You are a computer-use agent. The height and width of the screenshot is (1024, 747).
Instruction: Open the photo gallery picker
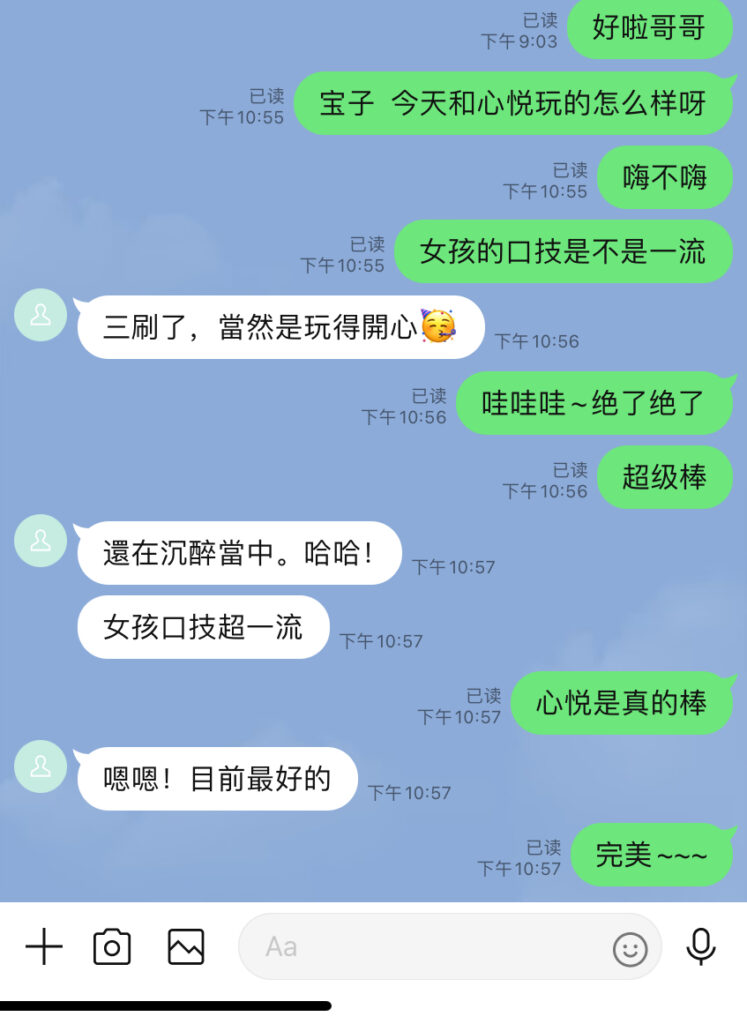[x=186, y=946]
